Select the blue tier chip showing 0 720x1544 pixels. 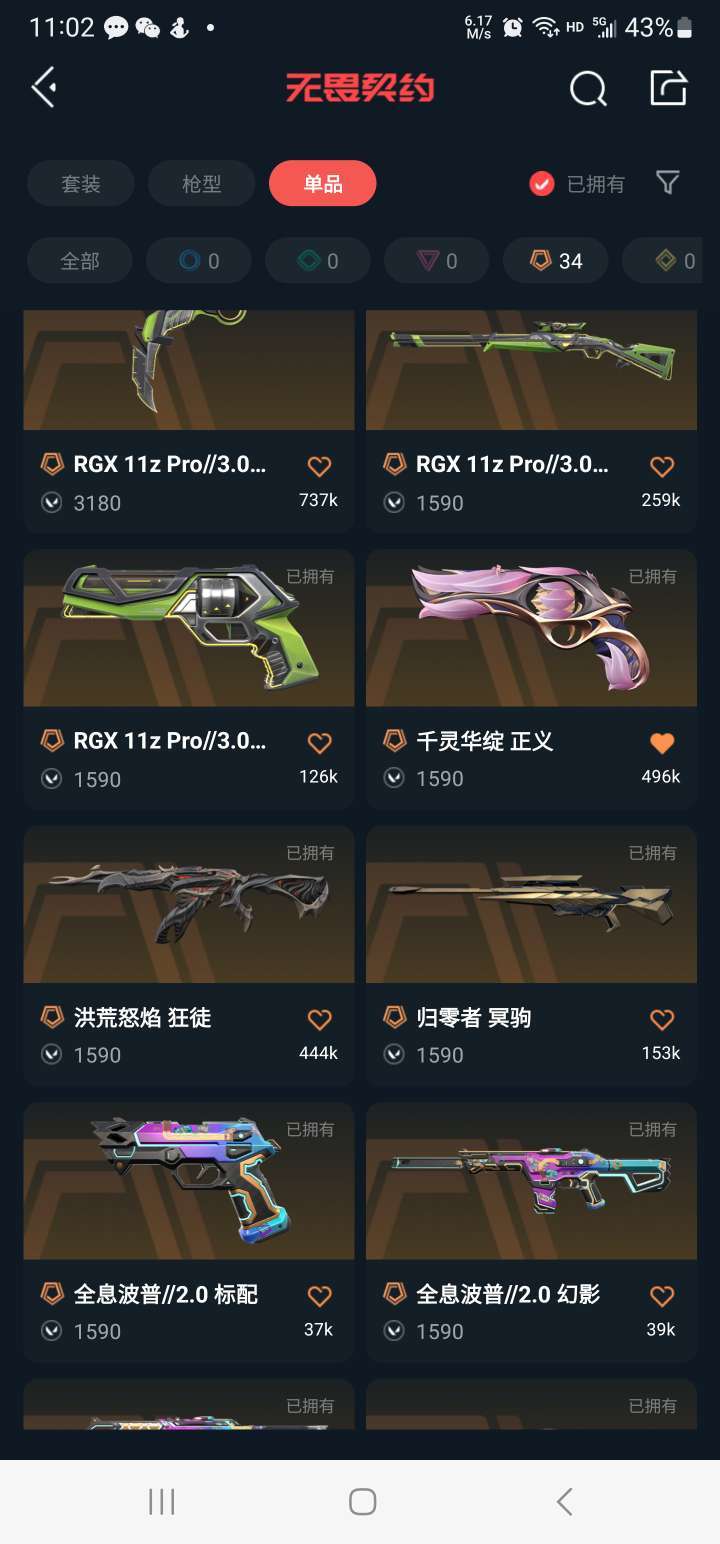coord(199,261)
